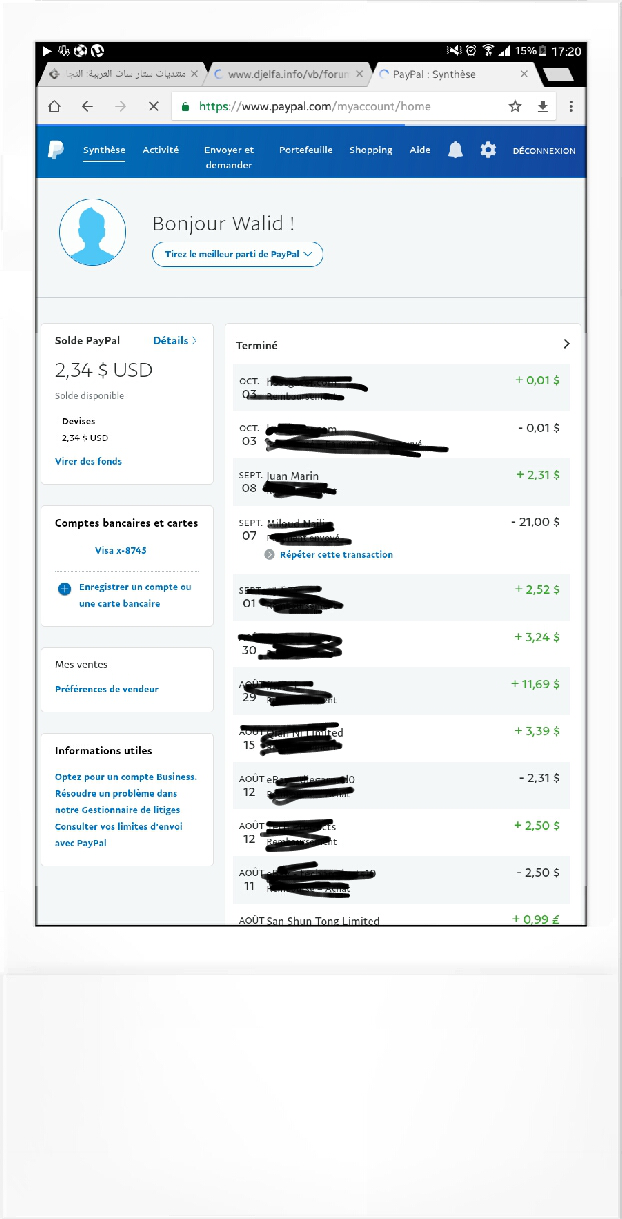
Task: Open the Envoyer et demander tab
Action: 229,157
